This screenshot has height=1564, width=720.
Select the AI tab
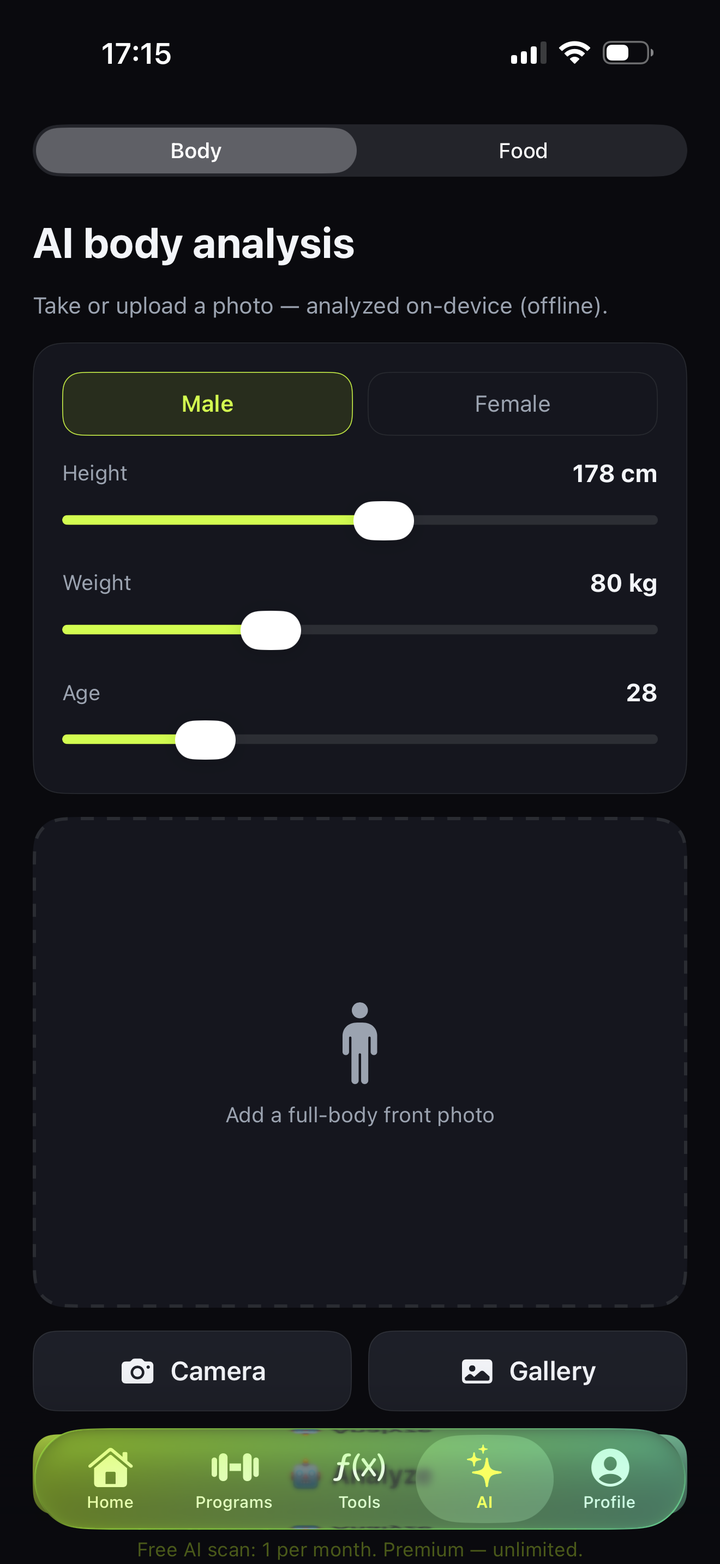[x=484, y=1480]
